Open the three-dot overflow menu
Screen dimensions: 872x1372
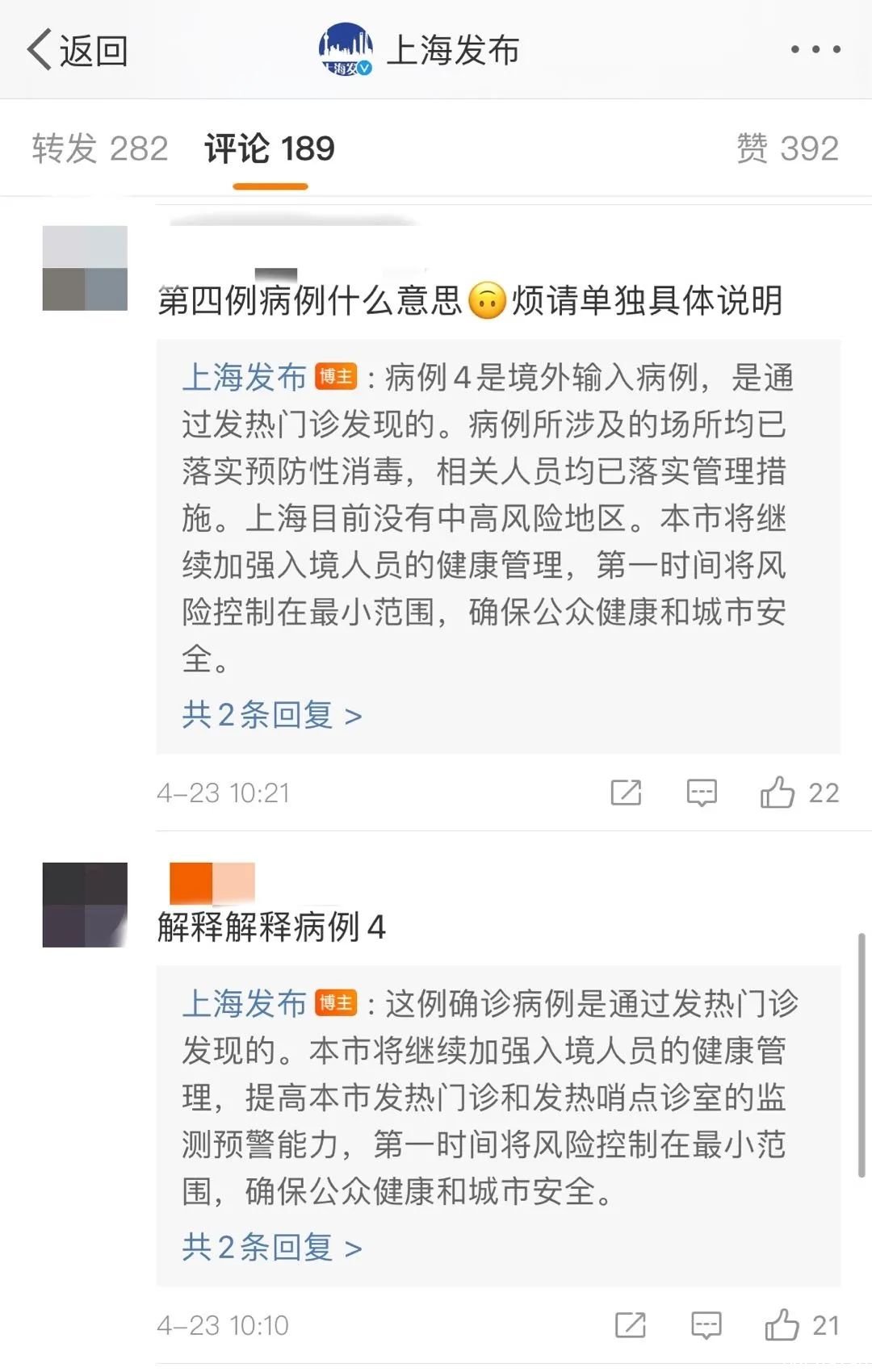[x=815, y=50]
